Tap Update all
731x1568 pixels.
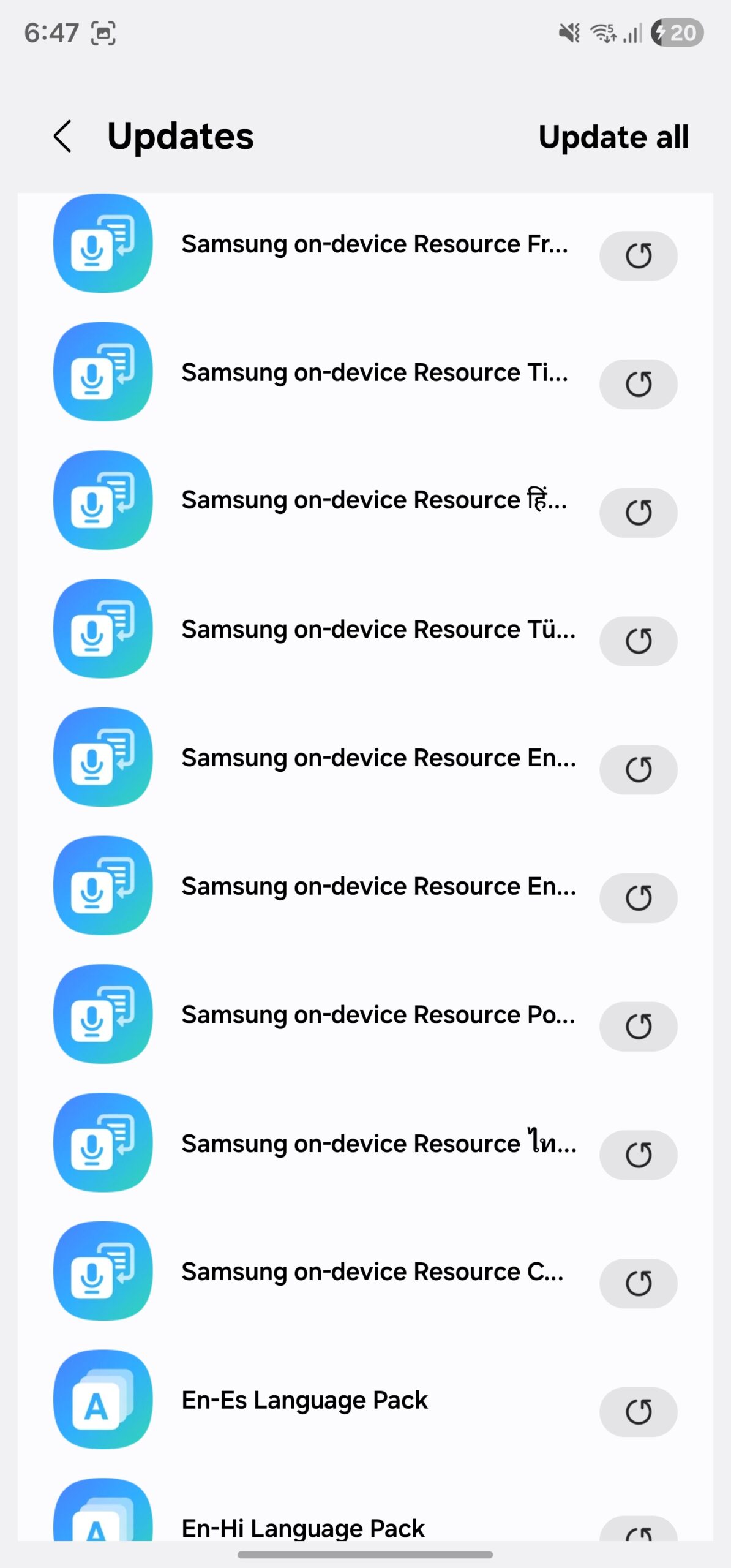point(614,137)
